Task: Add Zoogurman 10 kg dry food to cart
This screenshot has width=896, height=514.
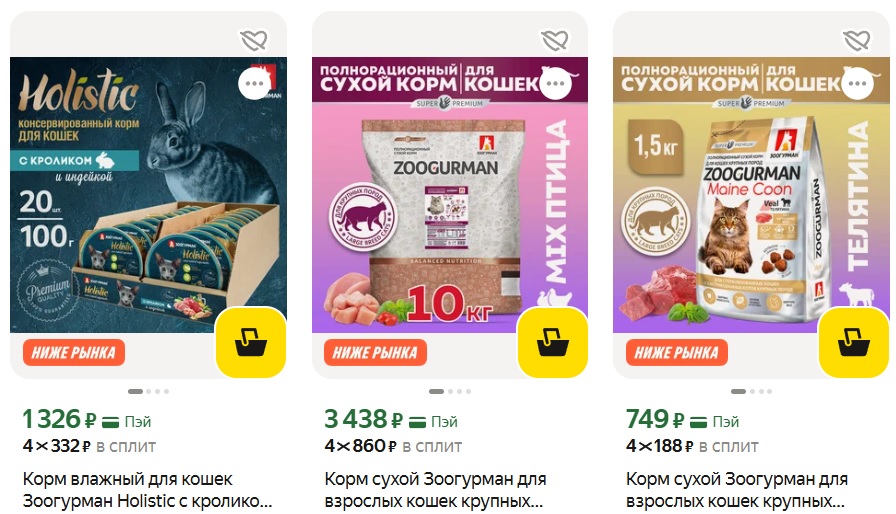Action: pos(552,343)
